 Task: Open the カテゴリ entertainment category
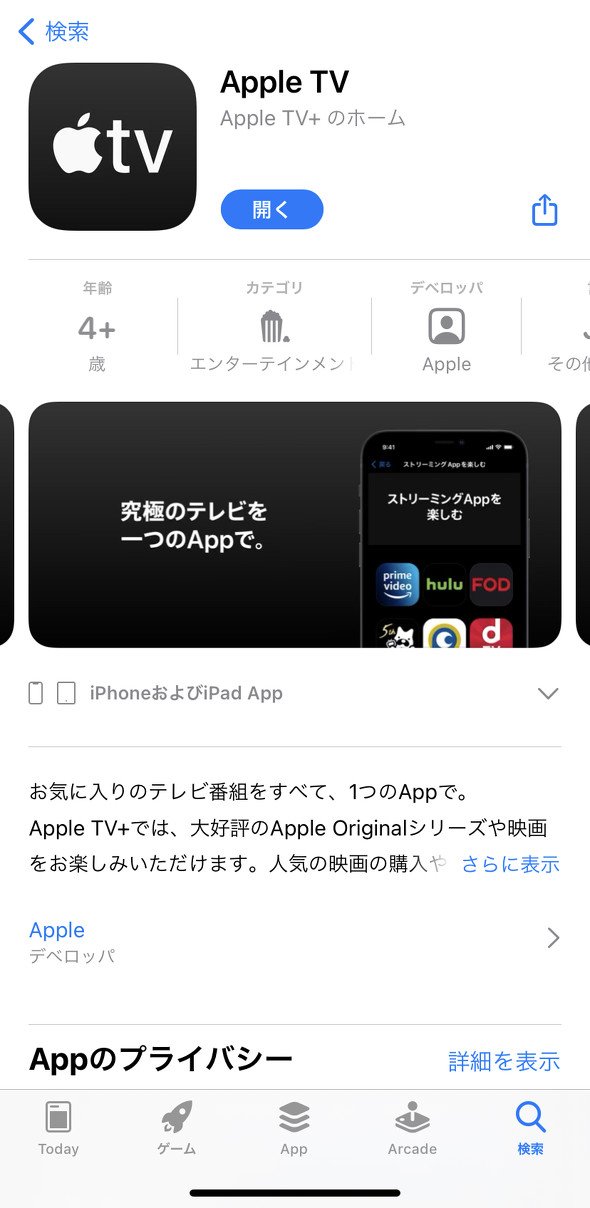coord(274,326)
